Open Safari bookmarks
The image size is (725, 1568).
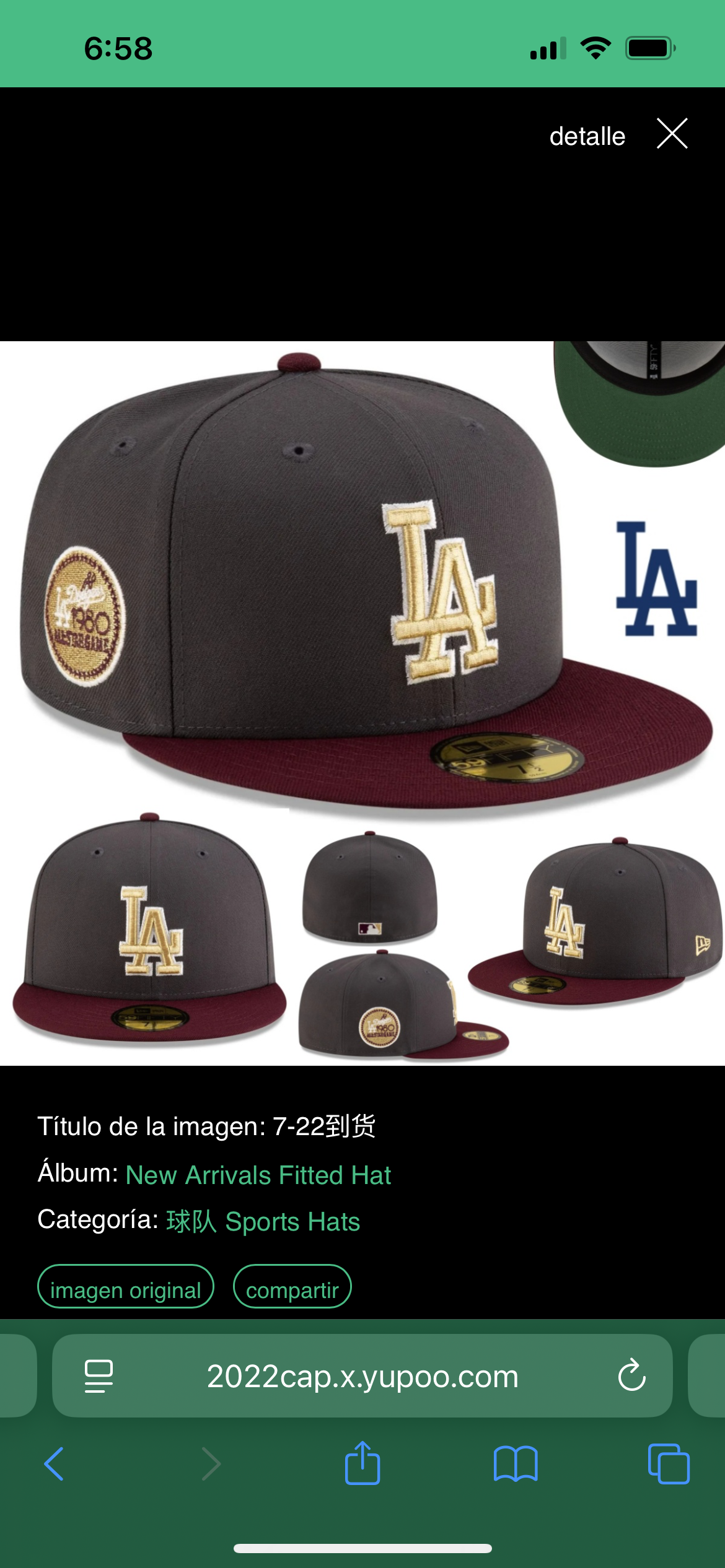[x=516, y=1464]
